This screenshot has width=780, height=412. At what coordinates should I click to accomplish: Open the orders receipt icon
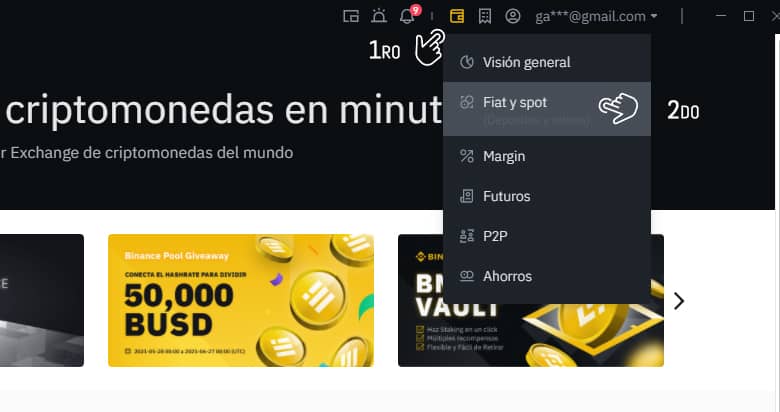tap(485, 16)
